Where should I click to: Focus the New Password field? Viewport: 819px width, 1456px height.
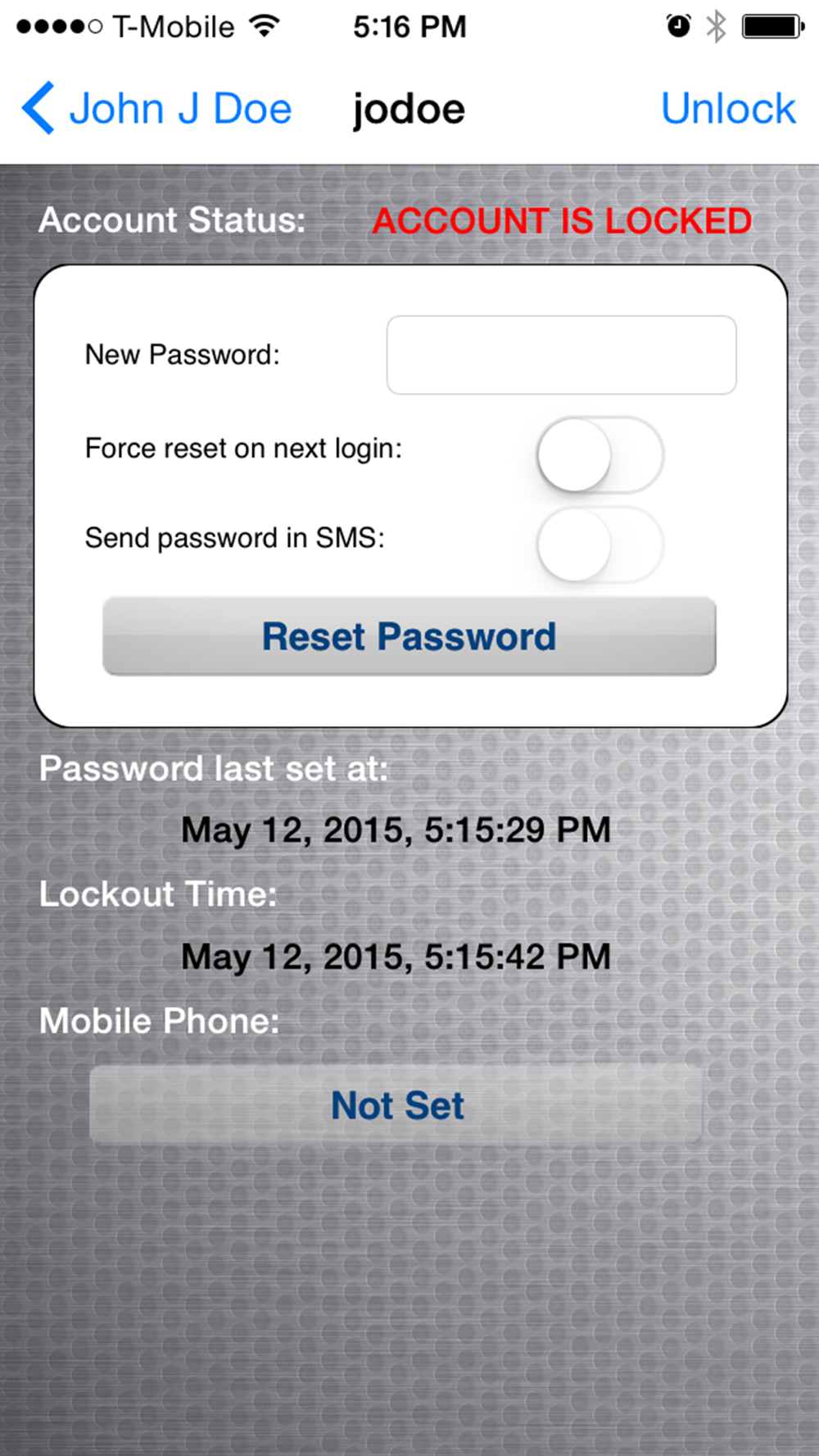(561, 355)
